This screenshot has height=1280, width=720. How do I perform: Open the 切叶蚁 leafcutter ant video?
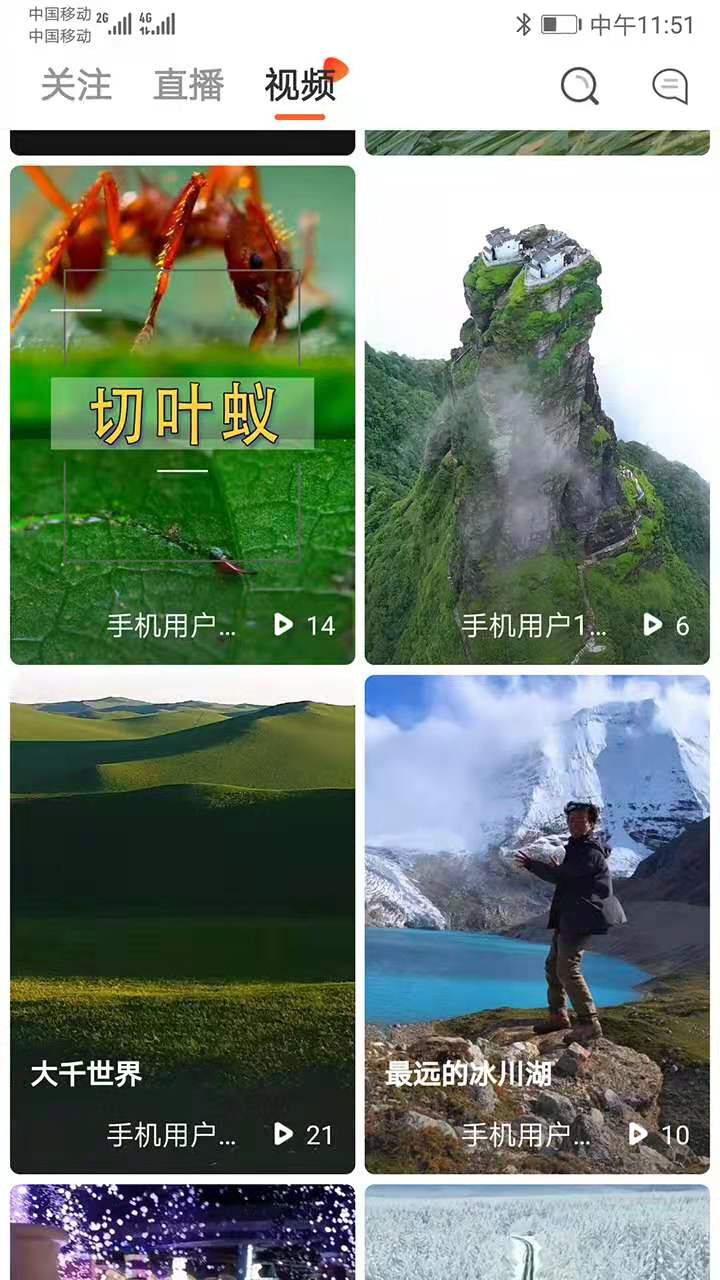click(180, 400)
